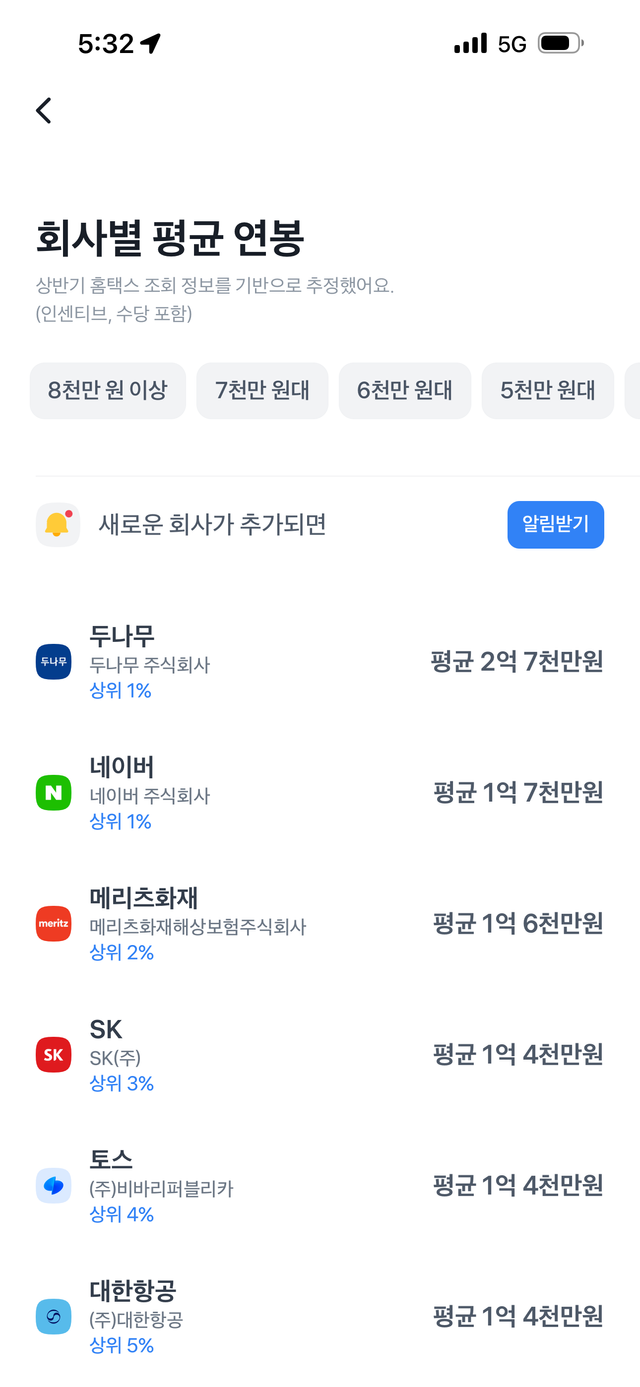
Task: Tap the 5천만 원대 filter chip
Action: point(547,390)
